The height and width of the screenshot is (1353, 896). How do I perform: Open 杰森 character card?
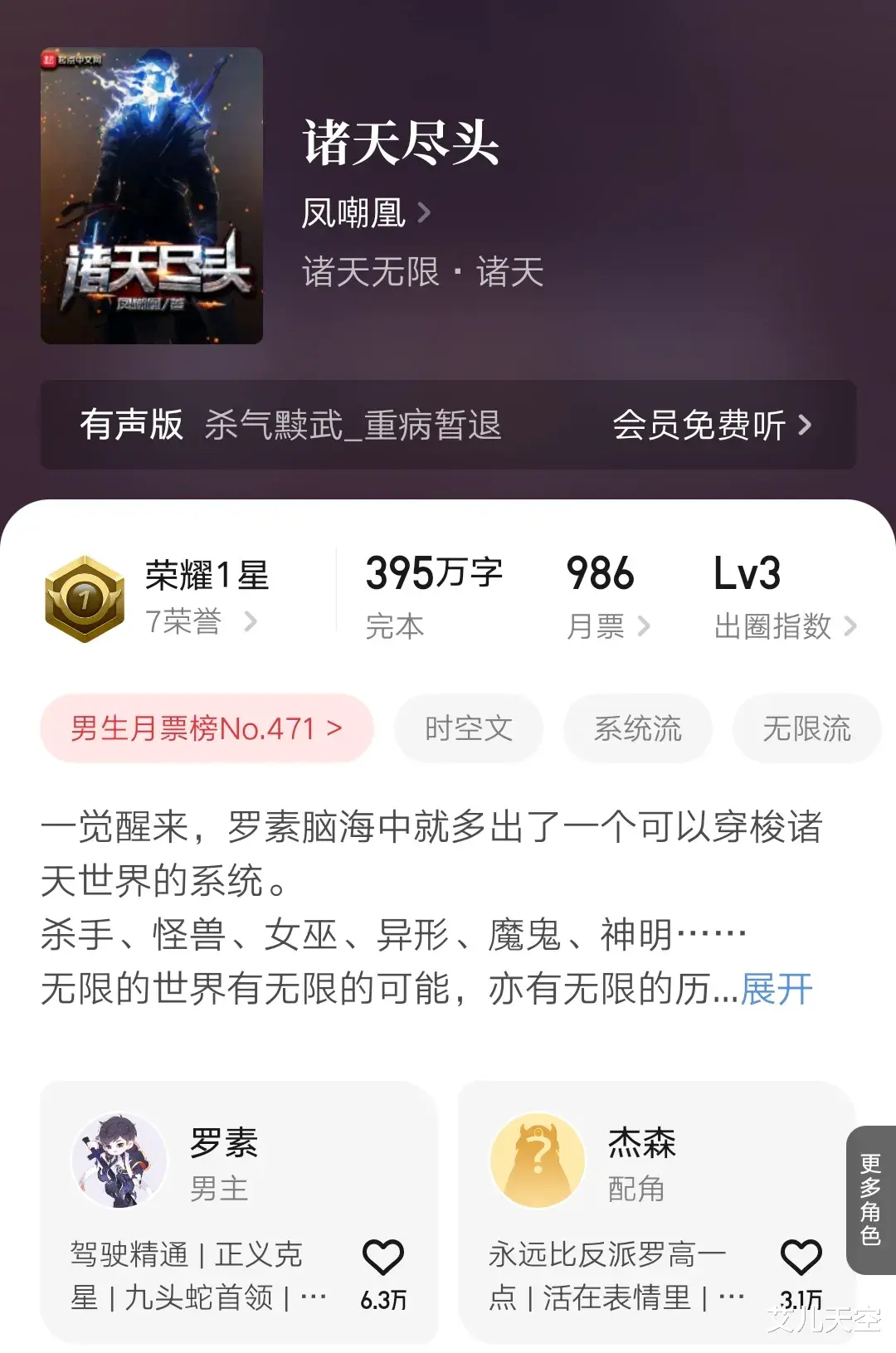click(640, 1161)
